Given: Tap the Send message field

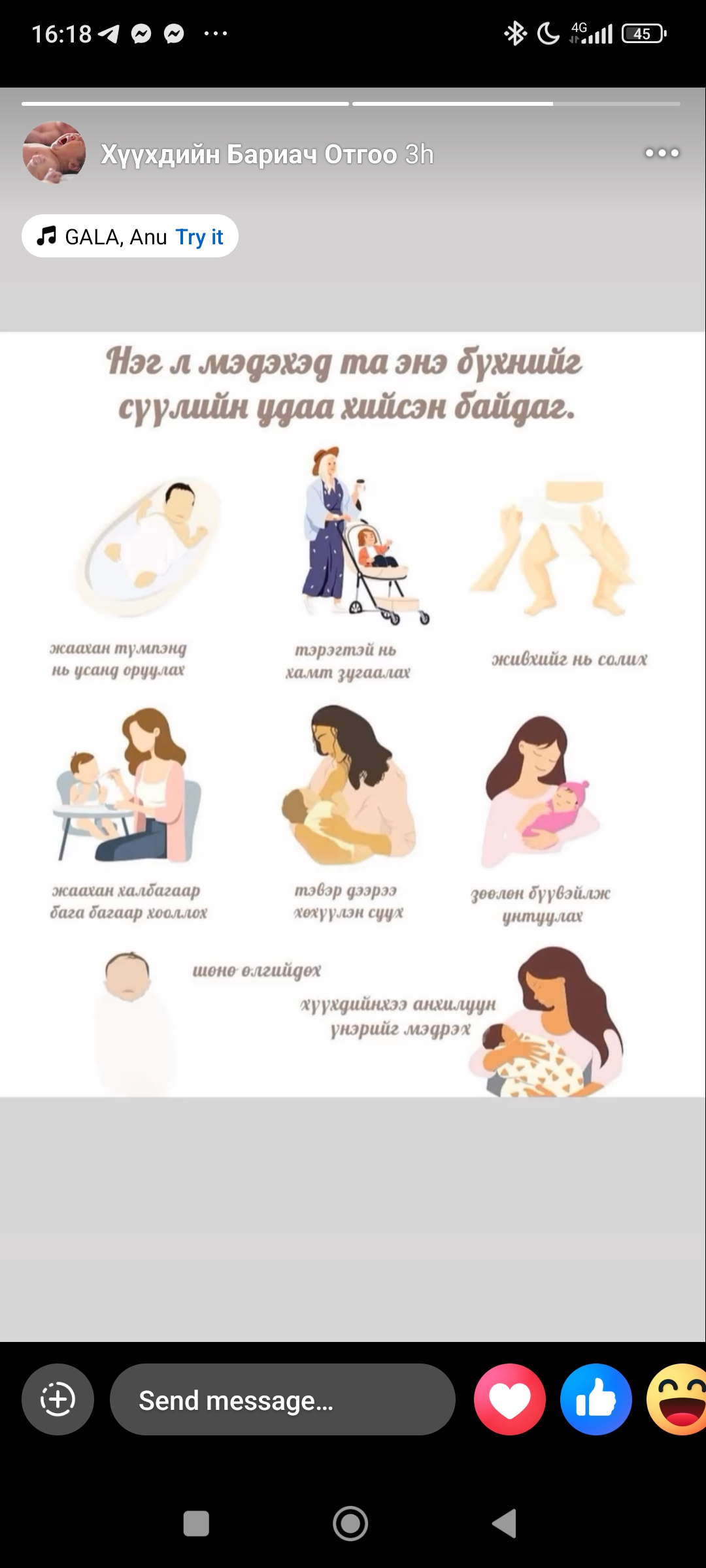Looking at the screenshot, I should point(282,1399).
